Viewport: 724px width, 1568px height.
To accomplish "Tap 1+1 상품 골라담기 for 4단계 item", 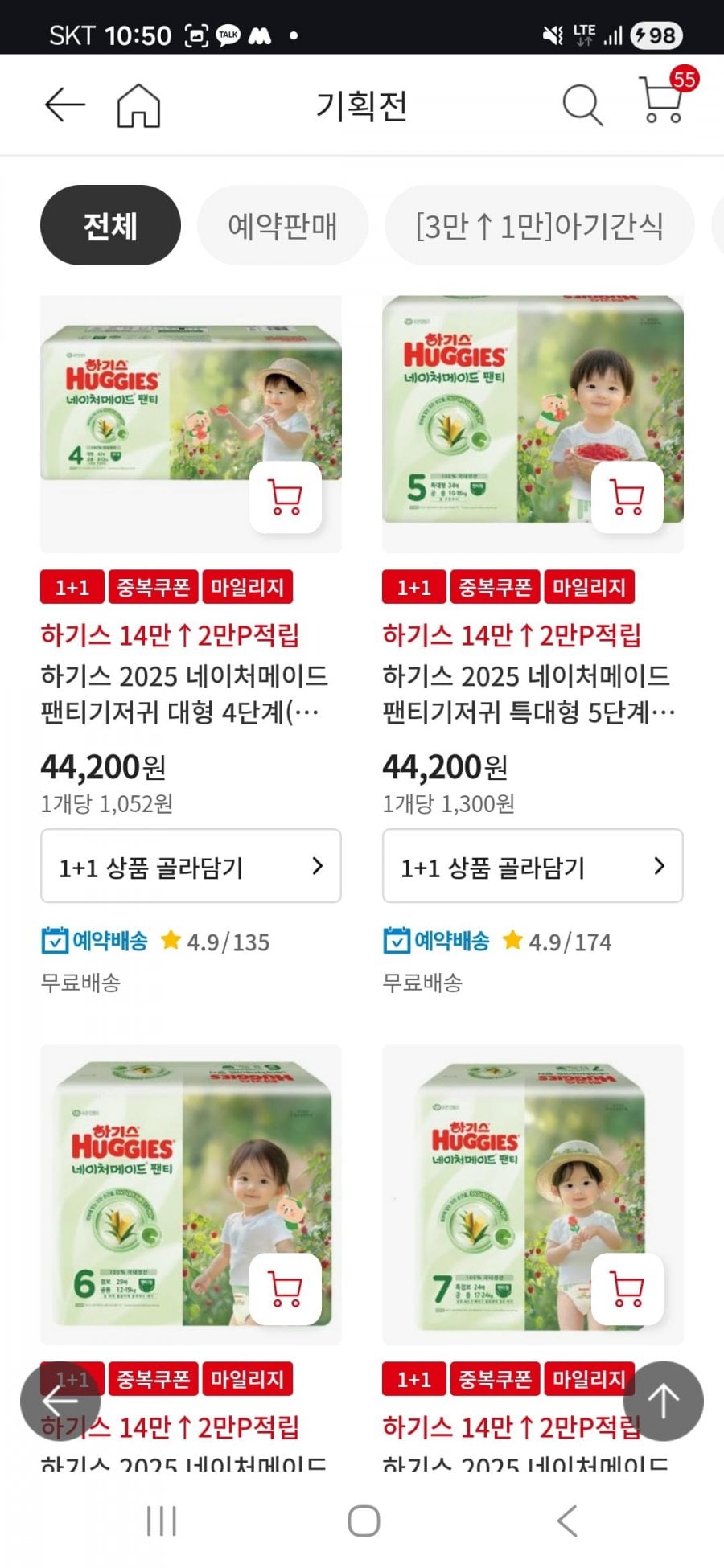I will point(191,866).
